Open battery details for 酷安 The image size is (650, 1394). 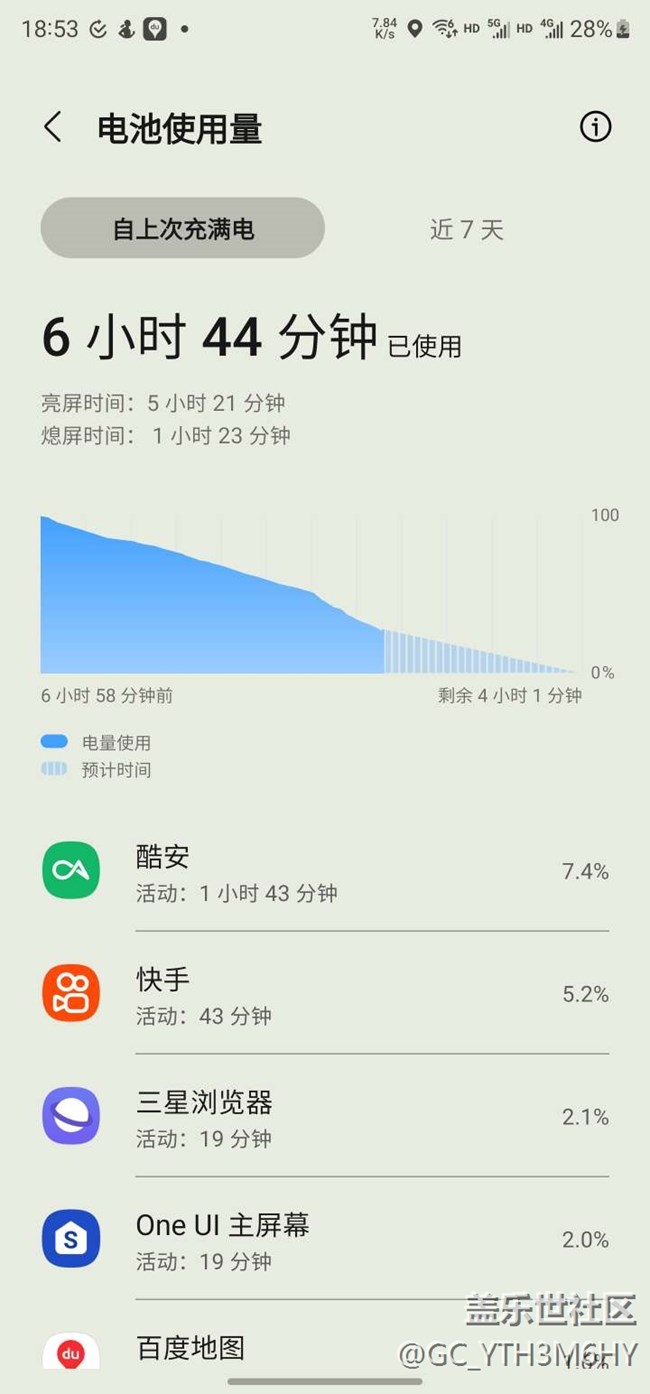[325, 872]
